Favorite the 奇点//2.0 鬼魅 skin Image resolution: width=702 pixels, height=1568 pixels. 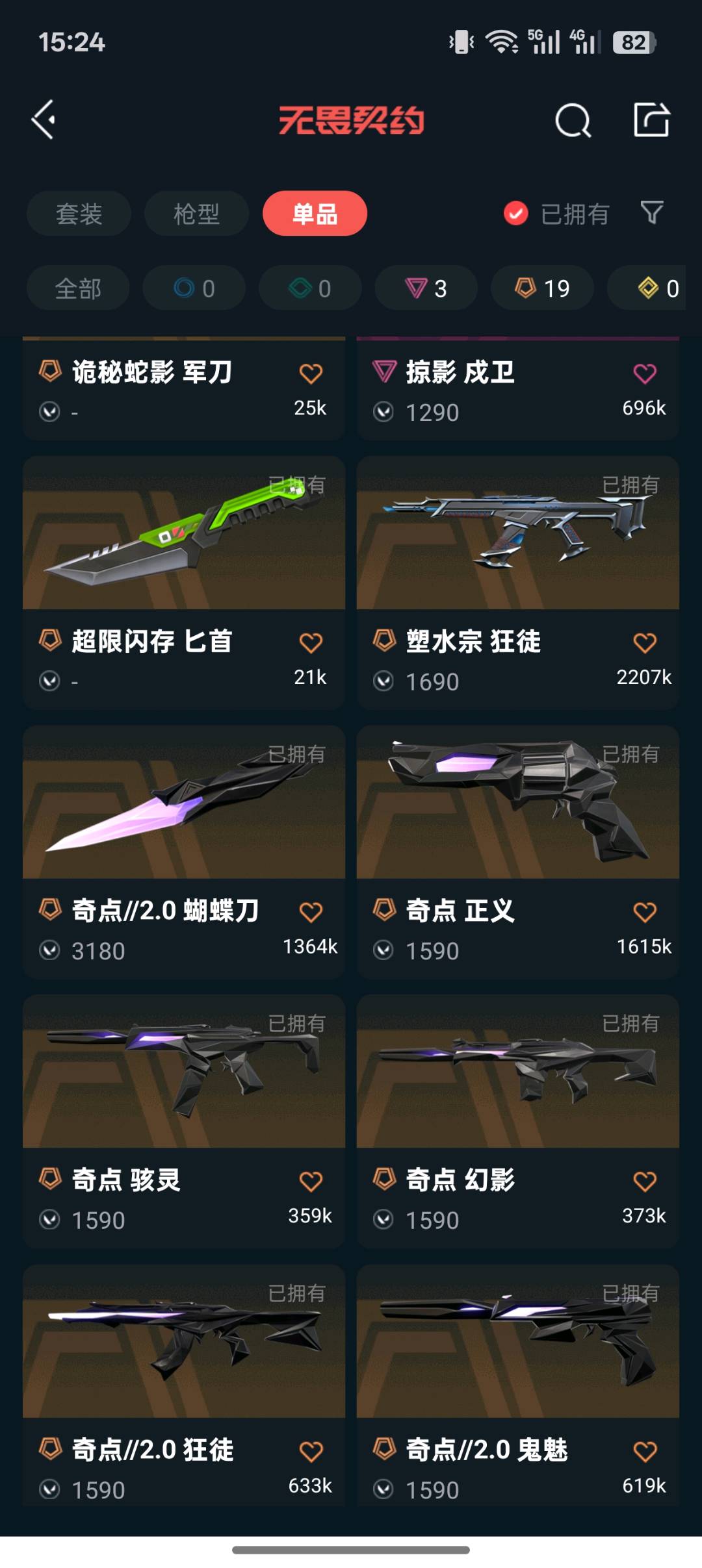tap(645, 1450)
